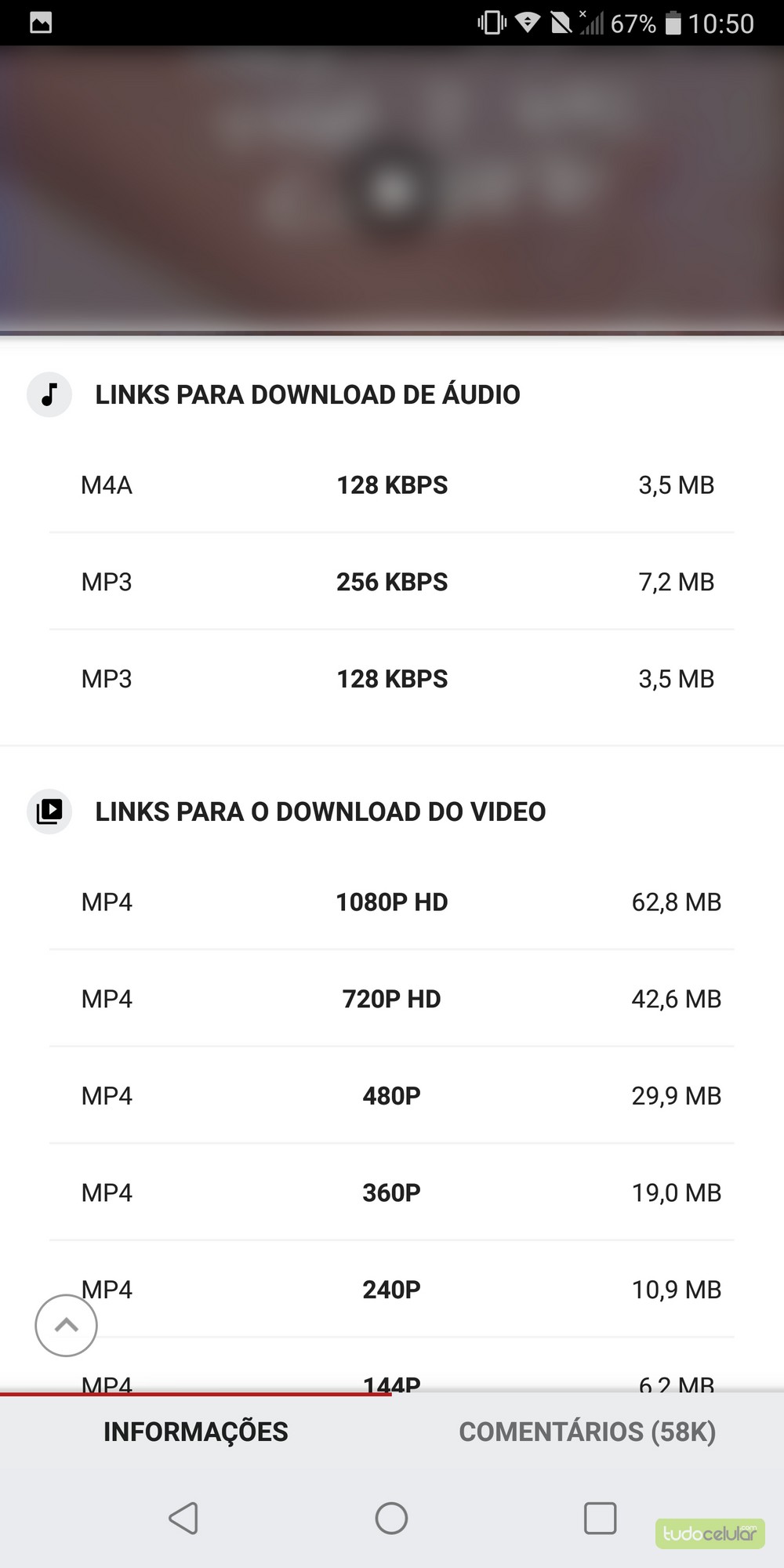Select the MP4 720P HD video link
Viewport: 784px width, 1568px height.
point(392,999)
